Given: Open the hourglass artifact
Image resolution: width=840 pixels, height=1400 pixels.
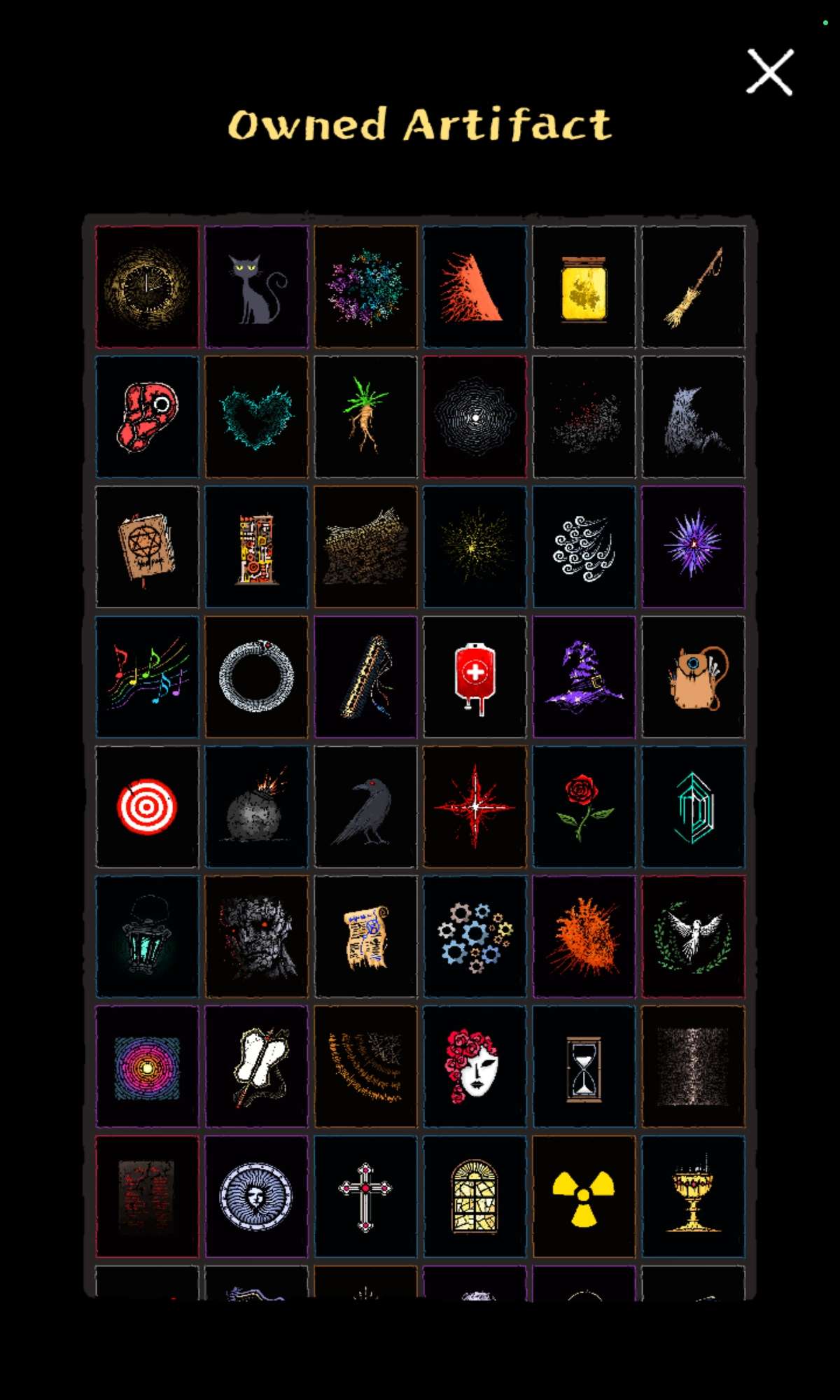Looking at the screenshot, I should coord(584,1067).
